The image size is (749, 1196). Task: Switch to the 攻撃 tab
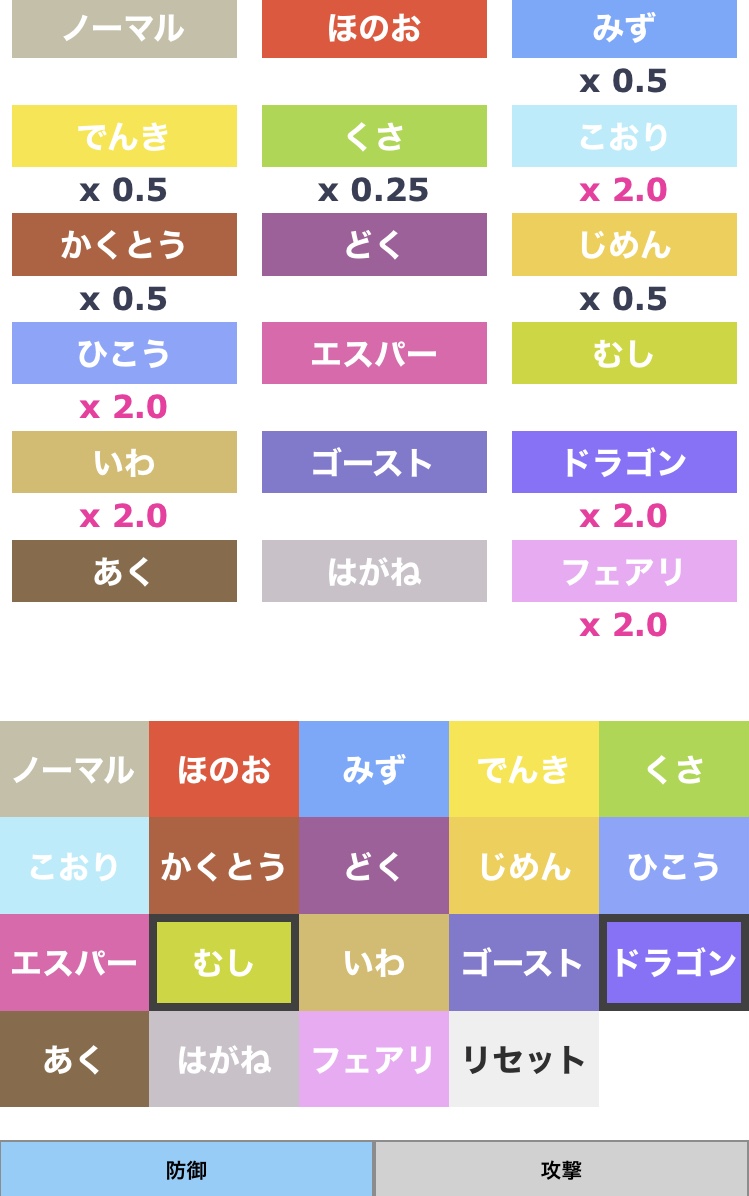(x=561, y=1169)
